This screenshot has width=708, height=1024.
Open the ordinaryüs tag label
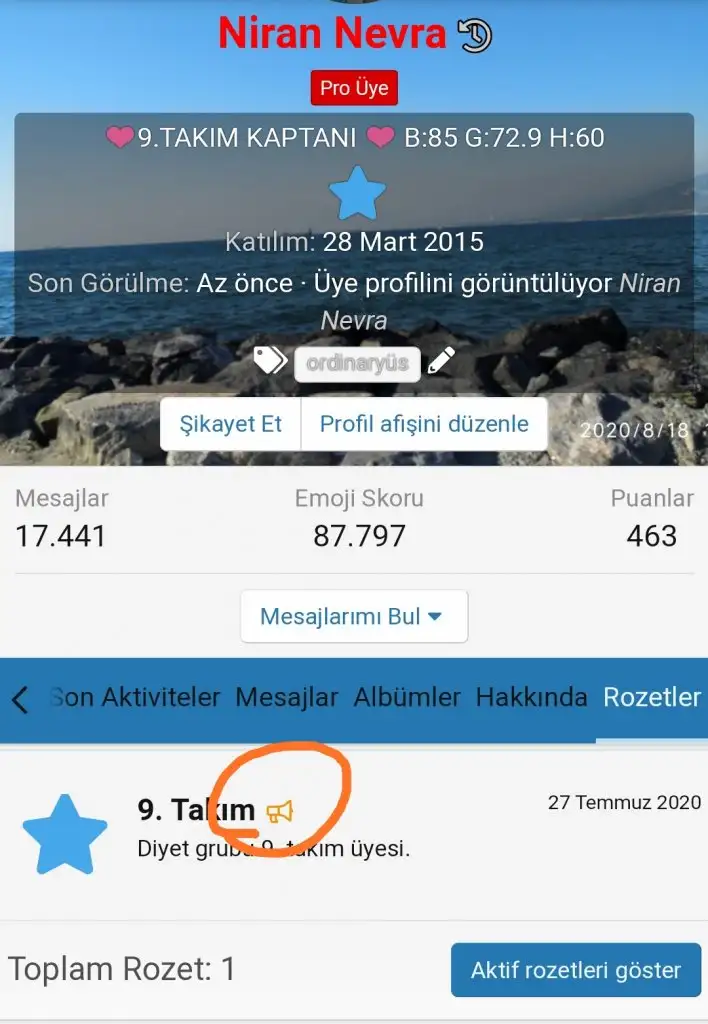pos(357,363)
